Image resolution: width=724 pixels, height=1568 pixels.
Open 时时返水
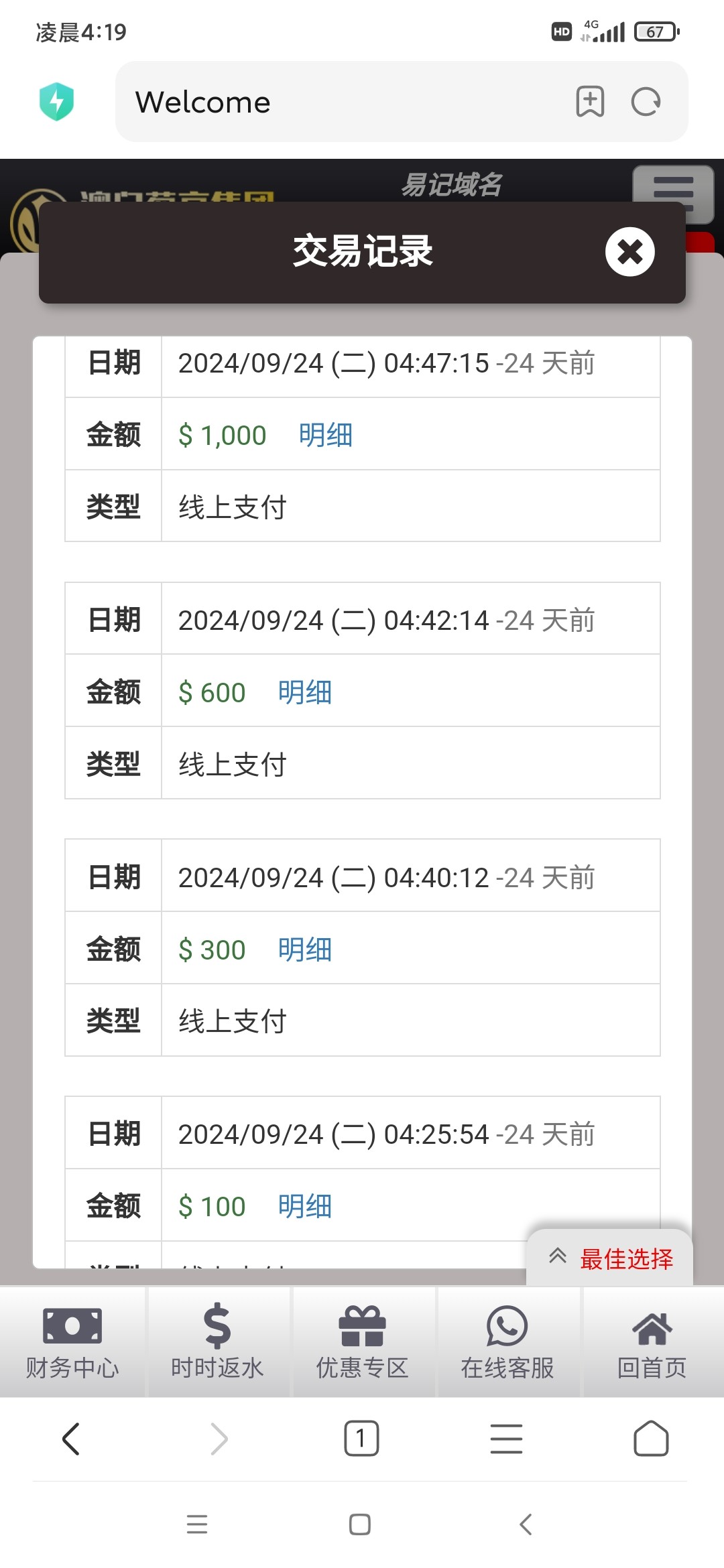click(218, 1342)
